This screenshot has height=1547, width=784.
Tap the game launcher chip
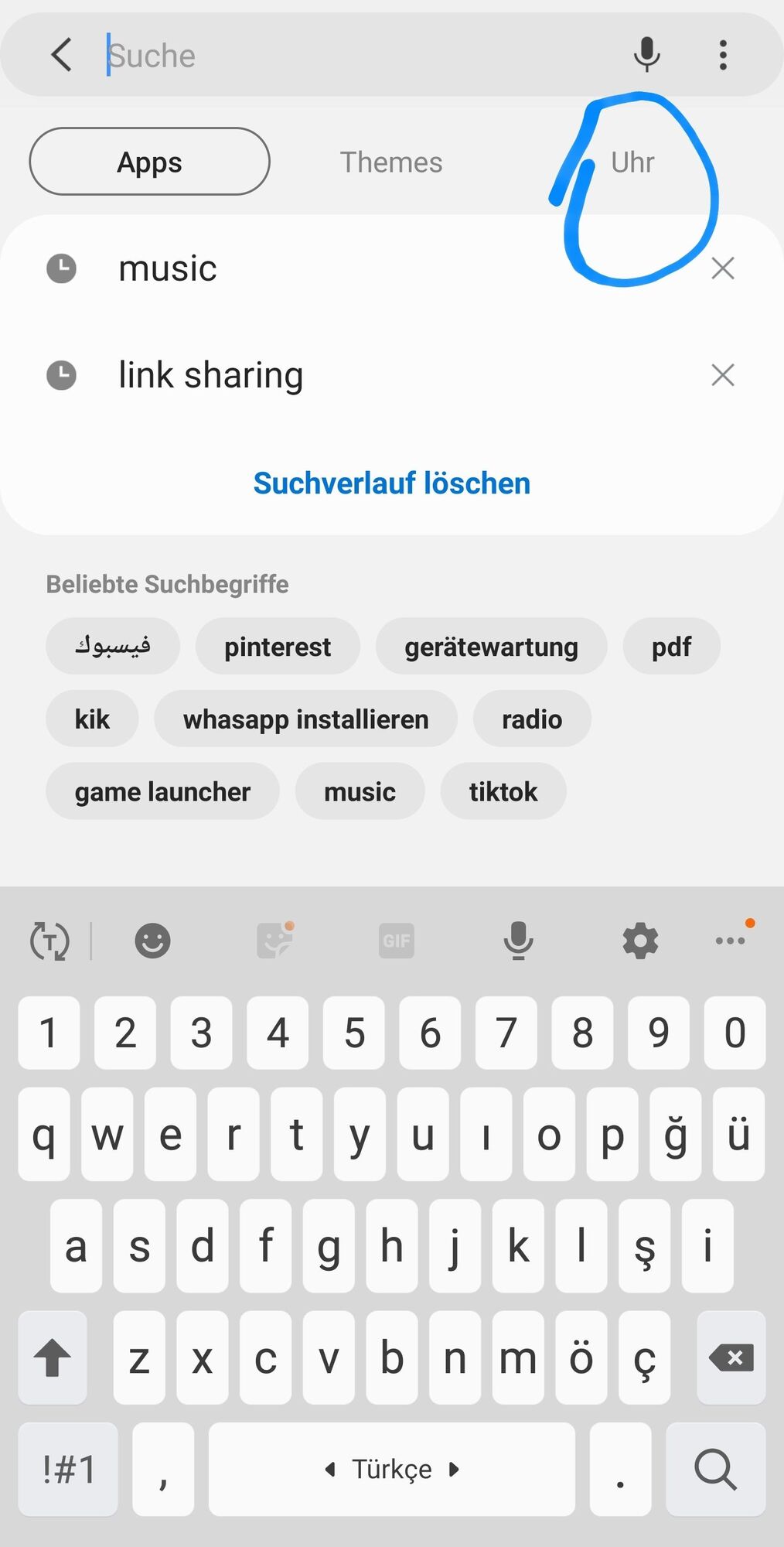[x=162, y=792]
